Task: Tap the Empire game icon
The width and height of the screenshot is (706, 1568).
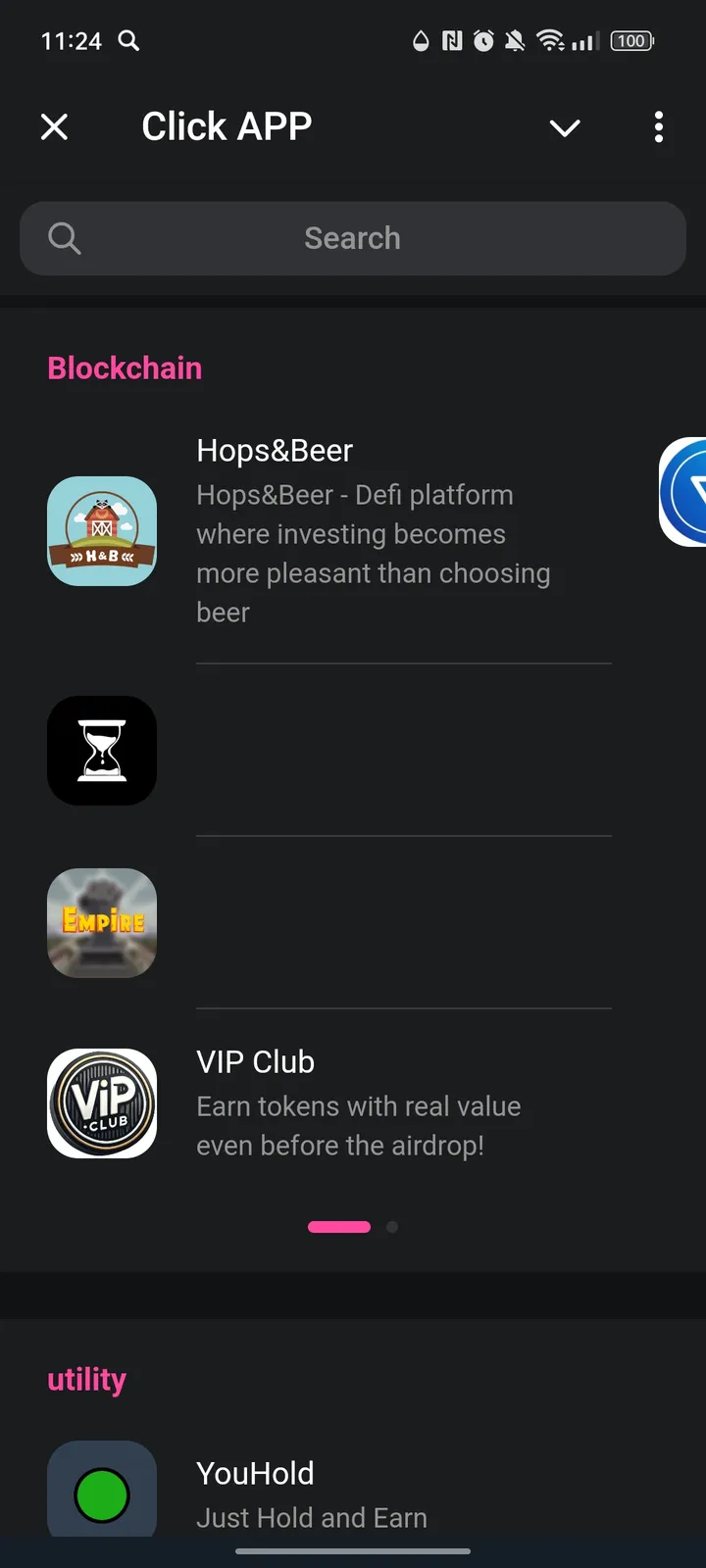Action: coord(102,922)
